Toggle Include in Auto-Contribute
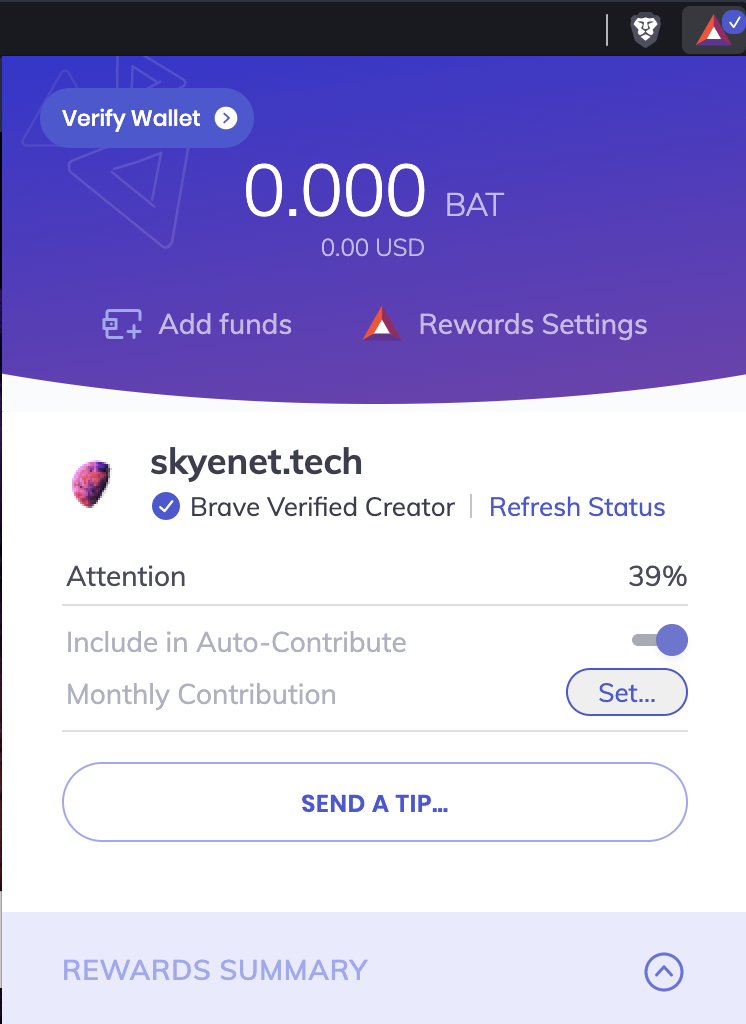The height and width of the screenshot is (1024, 746). click(661, 640)
